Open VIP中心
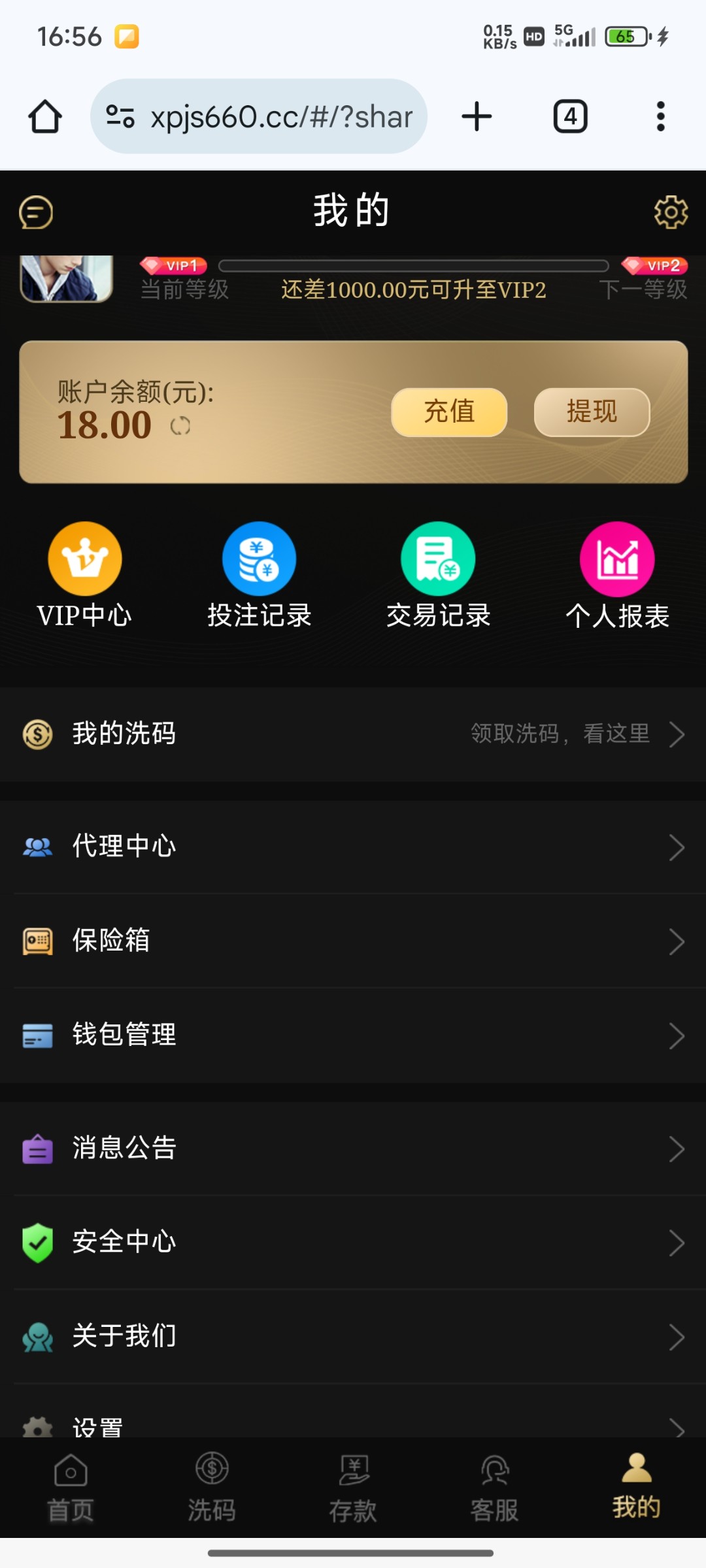Screen dimensions: 706x1568 click(85, 575)
